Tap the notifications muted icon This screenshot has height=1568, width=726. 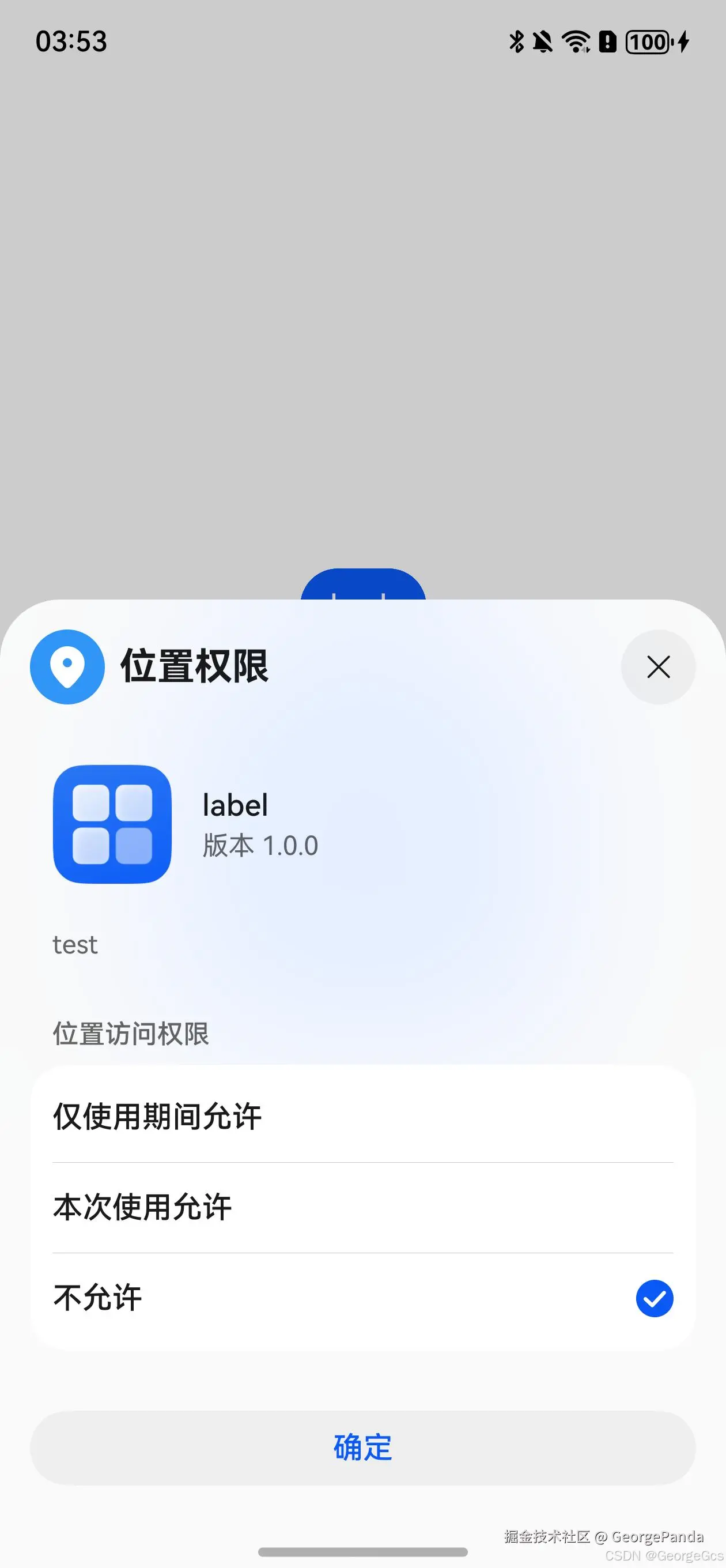(543, 42)
